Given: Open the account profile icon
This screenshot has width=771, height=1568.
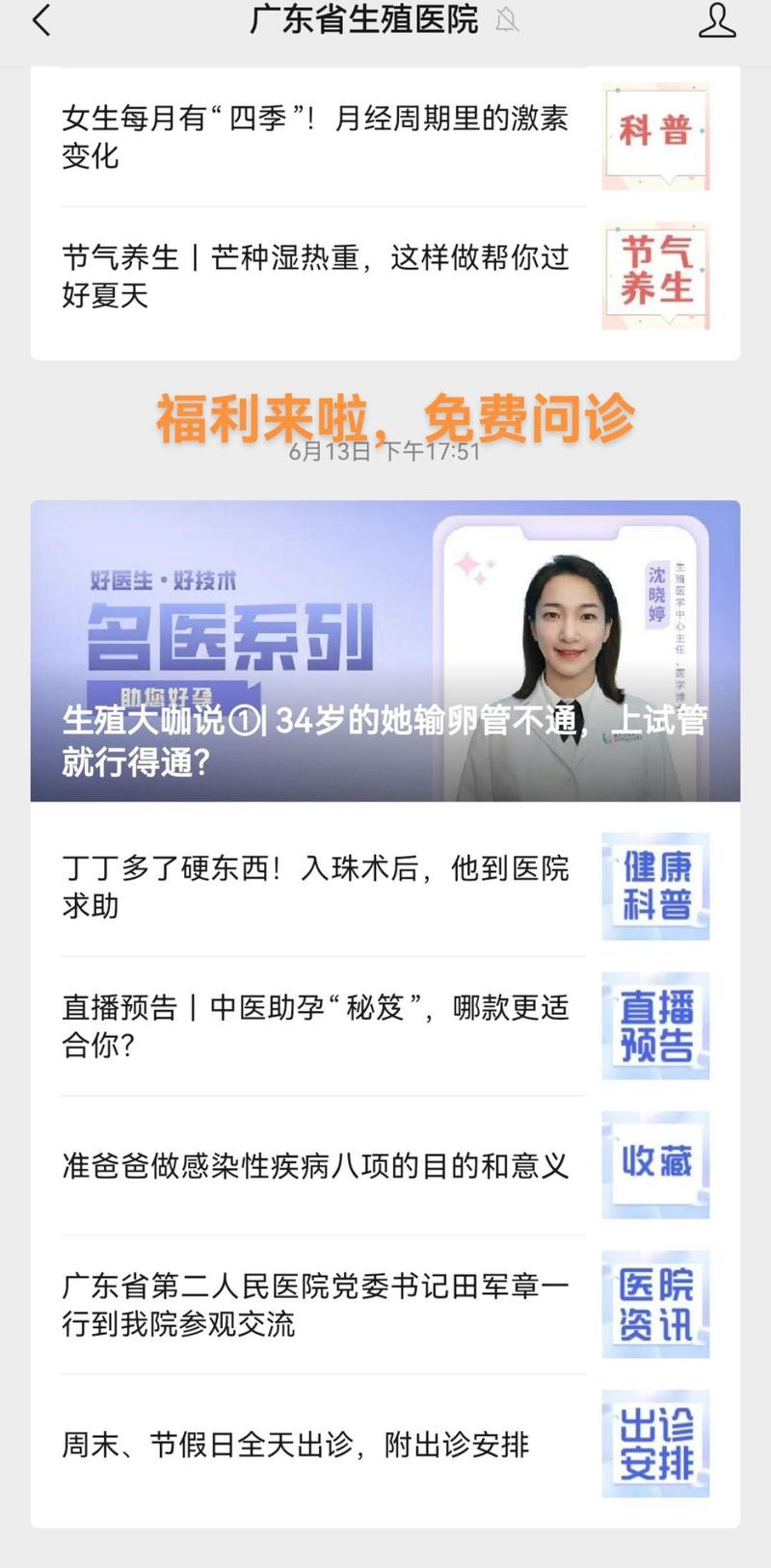Looking at the screenshot, I should 716,21.
